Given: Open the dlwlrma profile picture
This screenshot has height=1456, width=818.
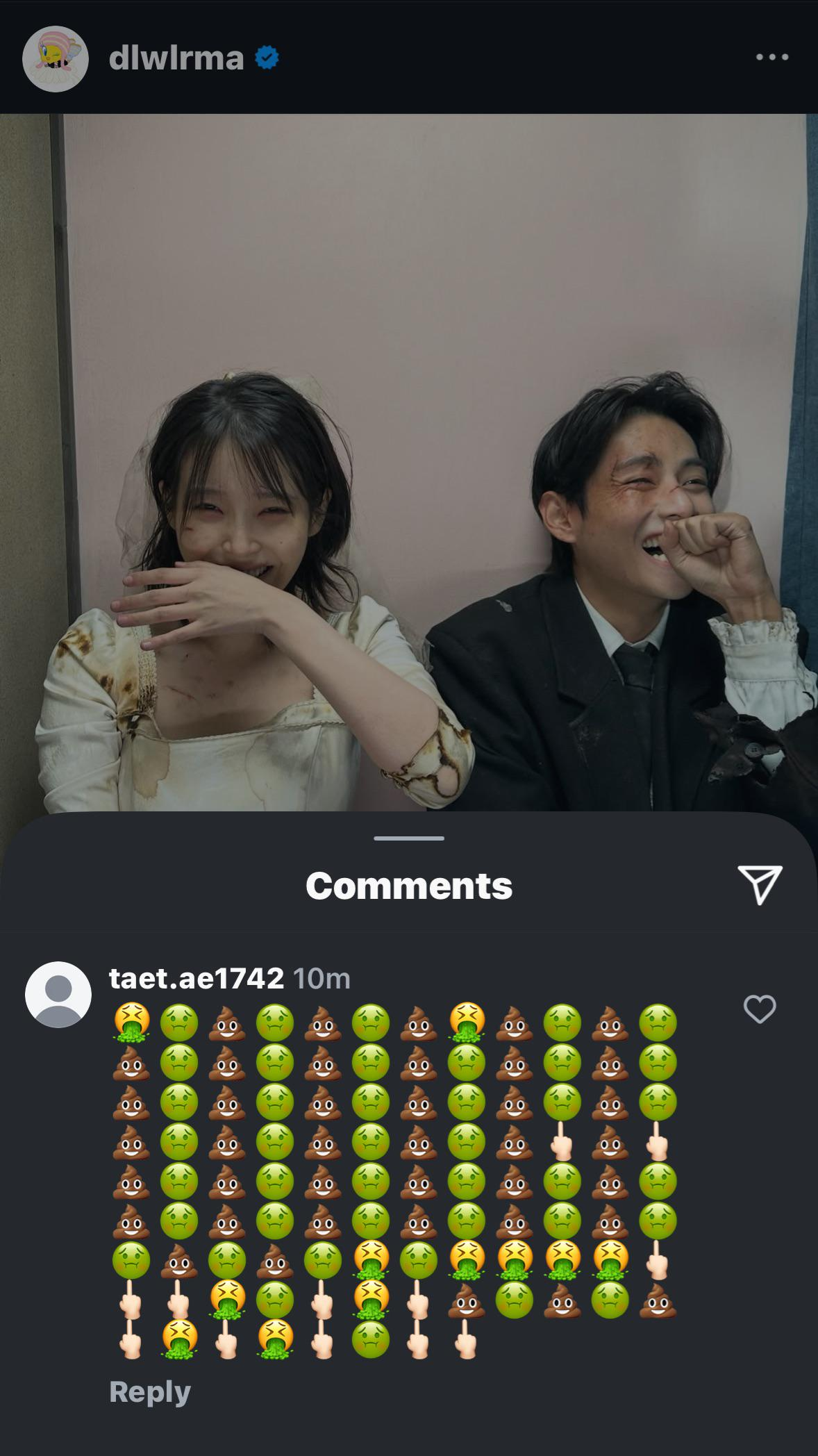Looking at the screenshot, I should click(56, 59).
